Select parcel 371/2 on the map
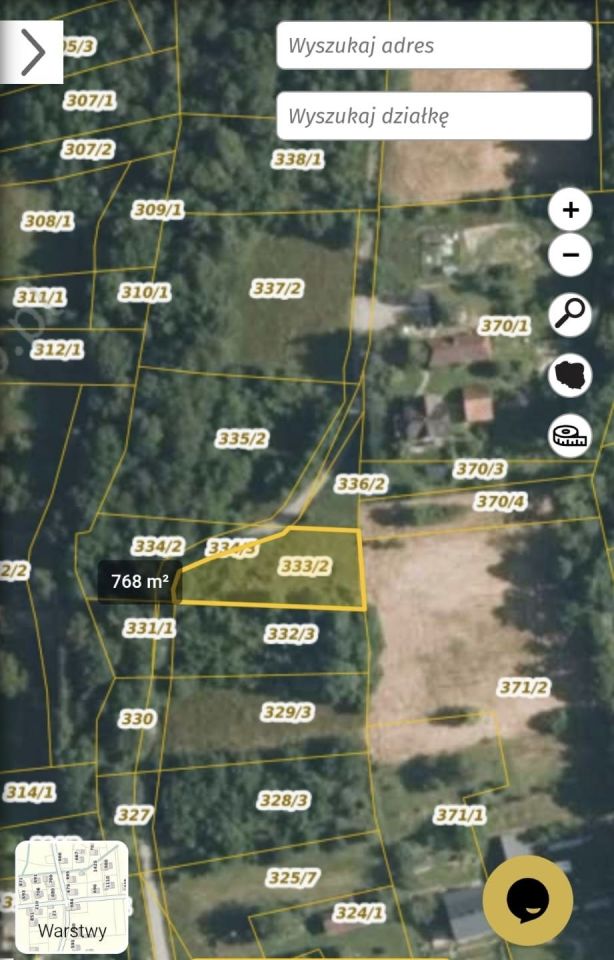 (x=523, y=687)
